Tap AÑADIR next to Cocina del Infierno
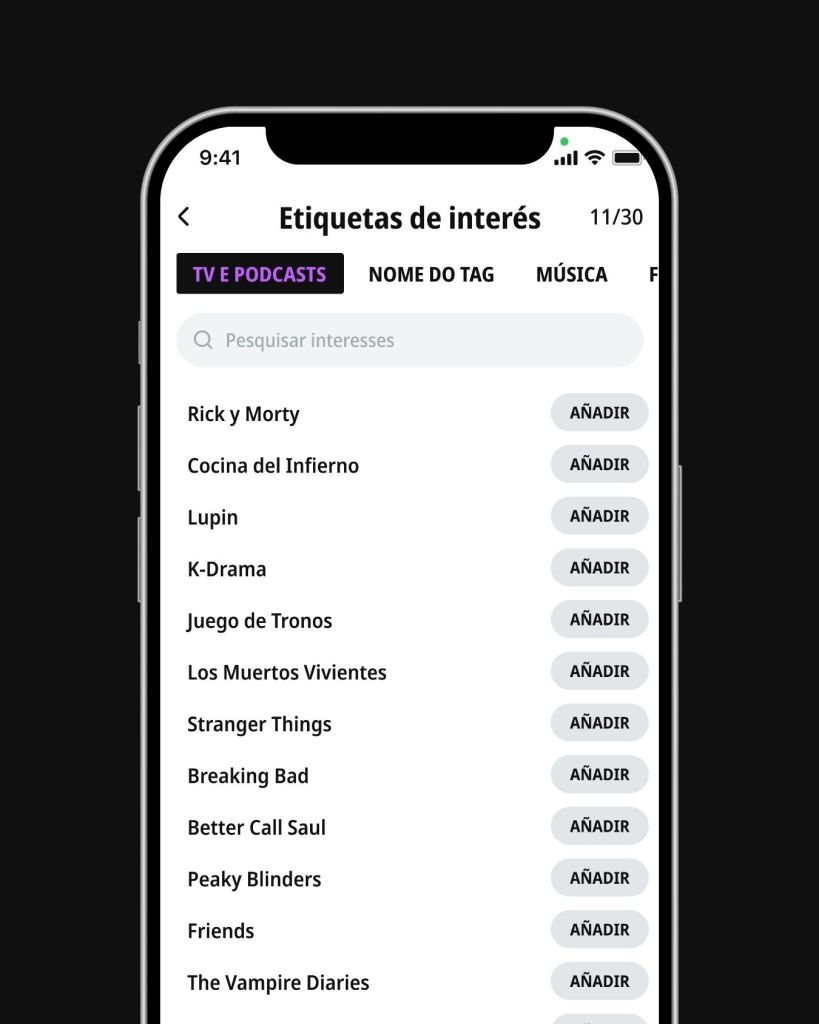This screenshot has height=1024, width=819. [599, 464]
